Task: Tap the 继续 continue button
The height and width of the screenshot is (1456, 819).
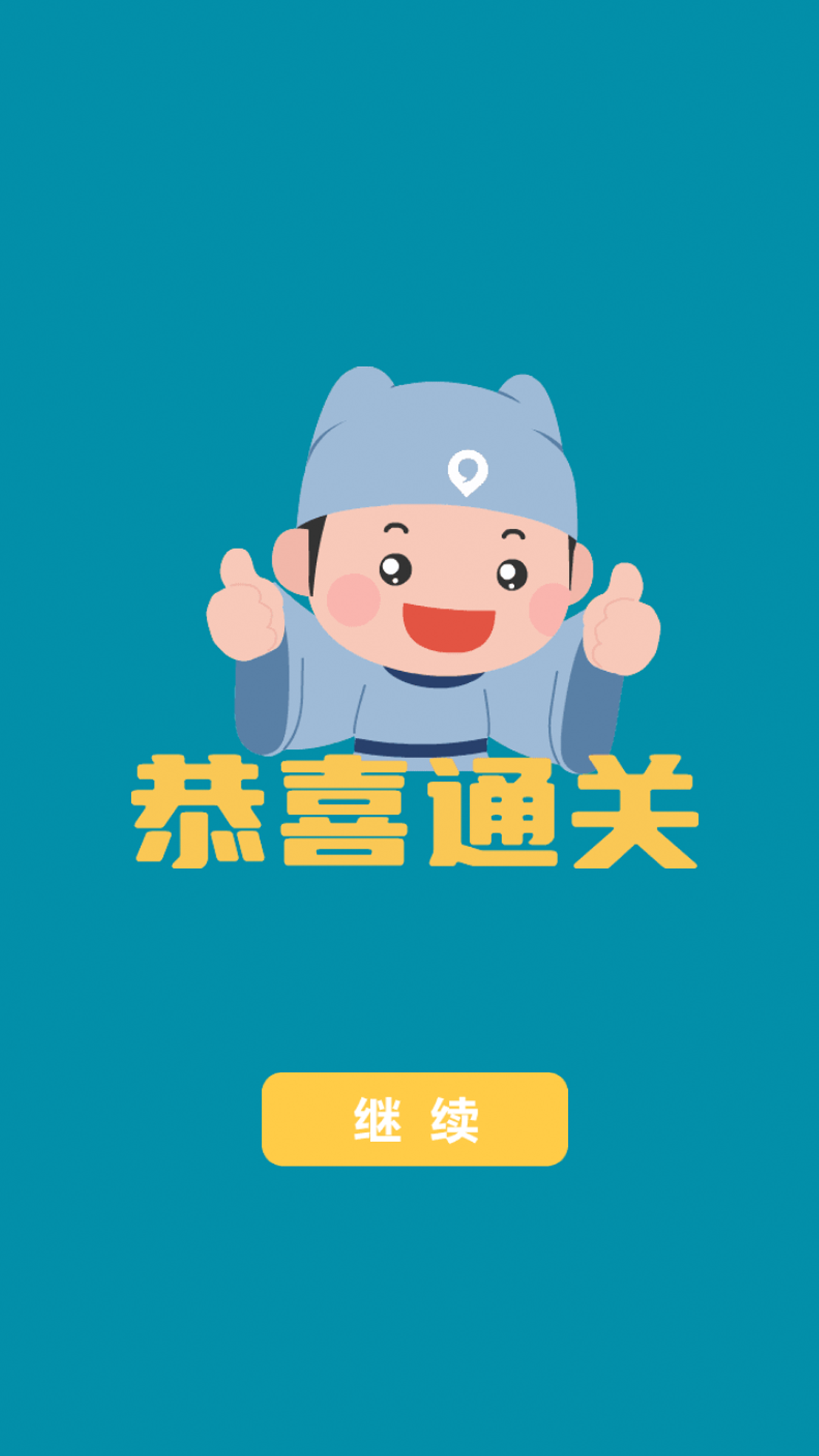Action: click(x=415, y=1119)
